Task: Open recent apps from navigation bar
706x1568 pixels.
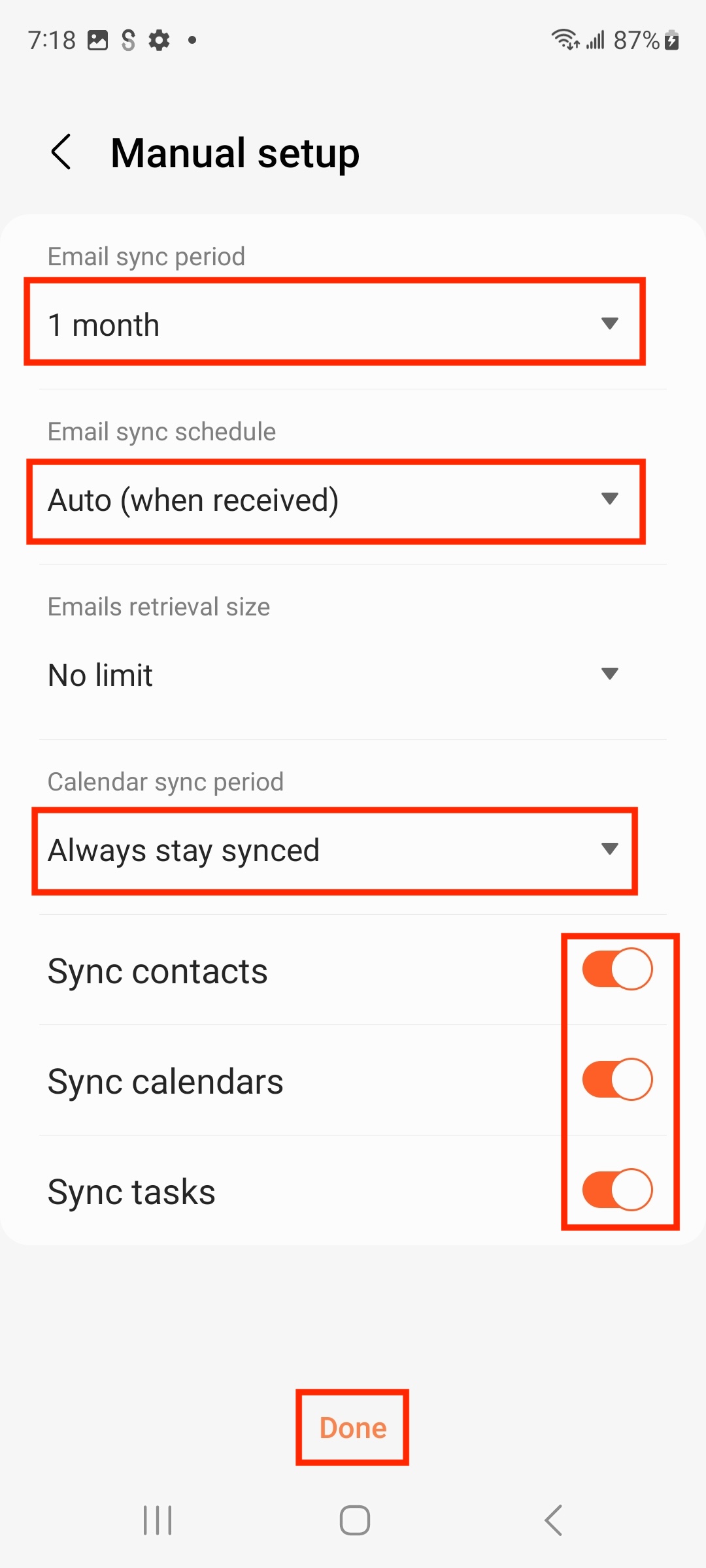Action: (158, 1520)
